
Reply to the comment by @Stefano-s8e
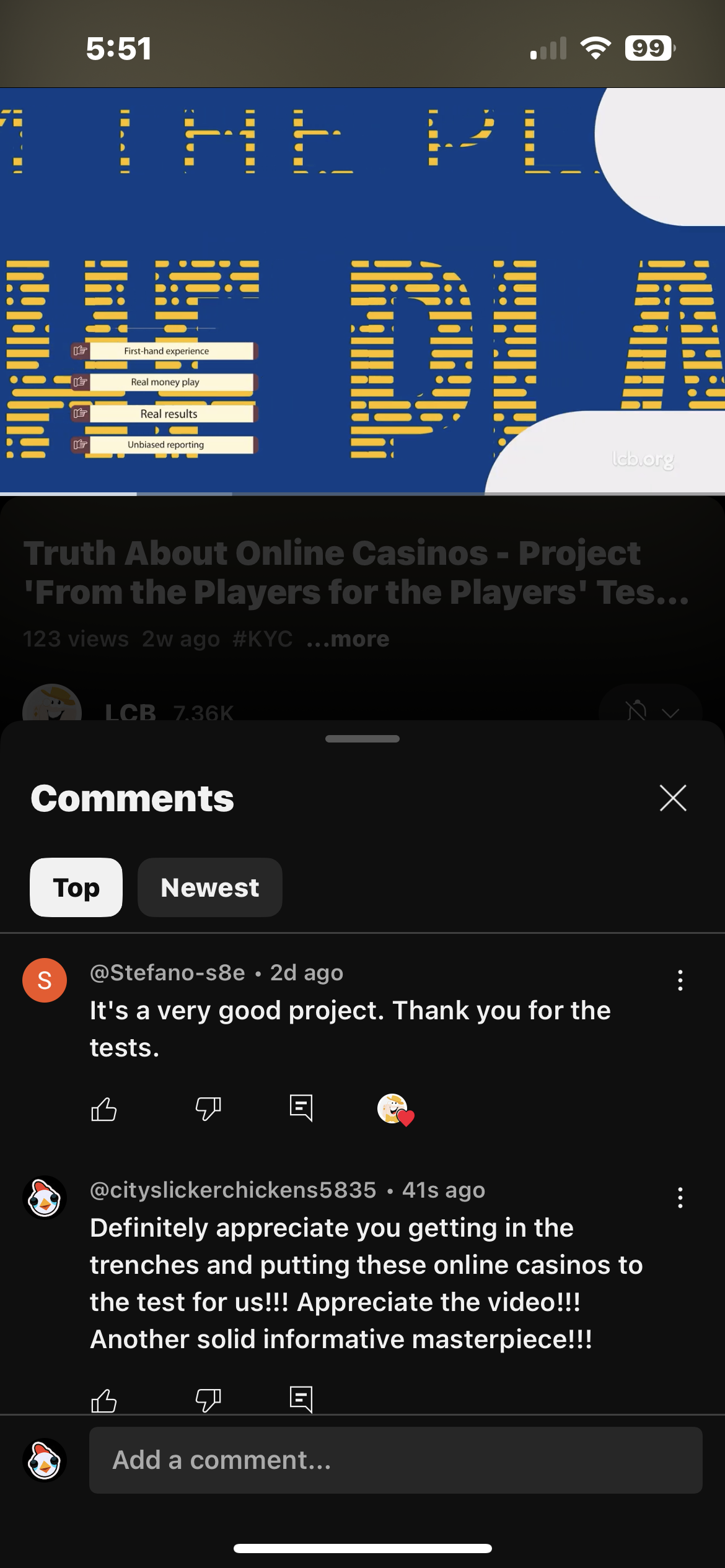tap(301, 1108)
